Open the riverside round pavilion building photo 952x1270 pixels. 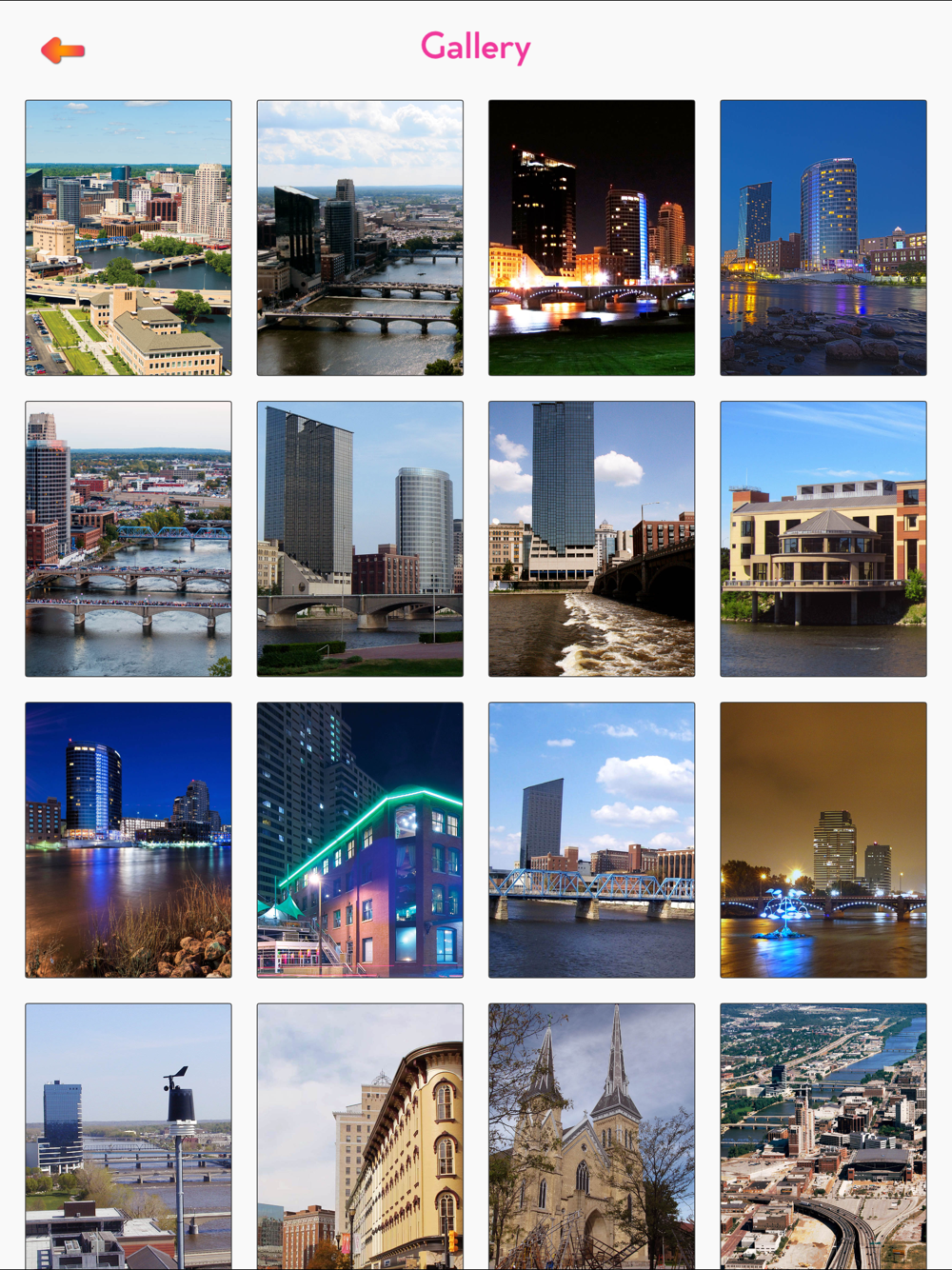coord(823,539)
